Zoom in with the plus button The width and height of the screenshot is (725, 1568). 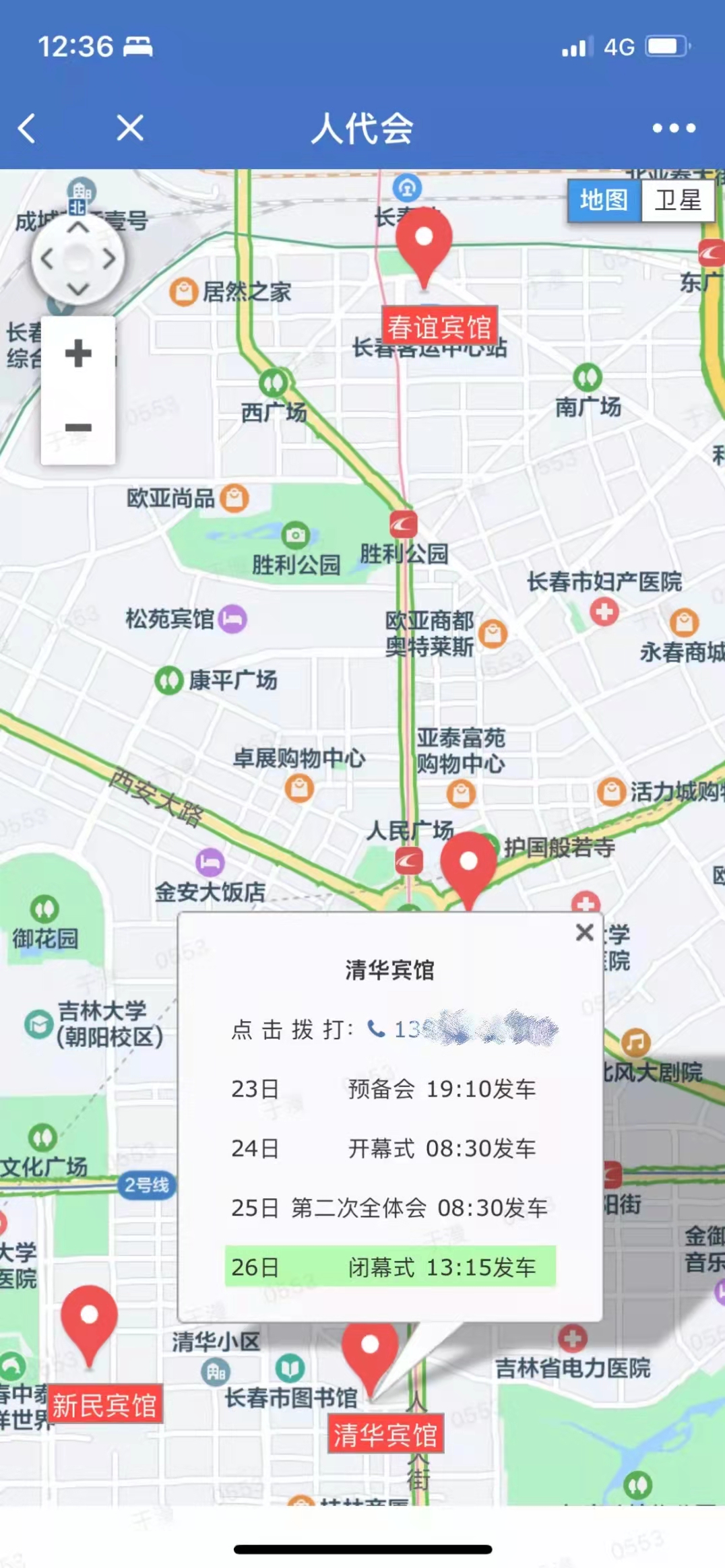(78, 354)
